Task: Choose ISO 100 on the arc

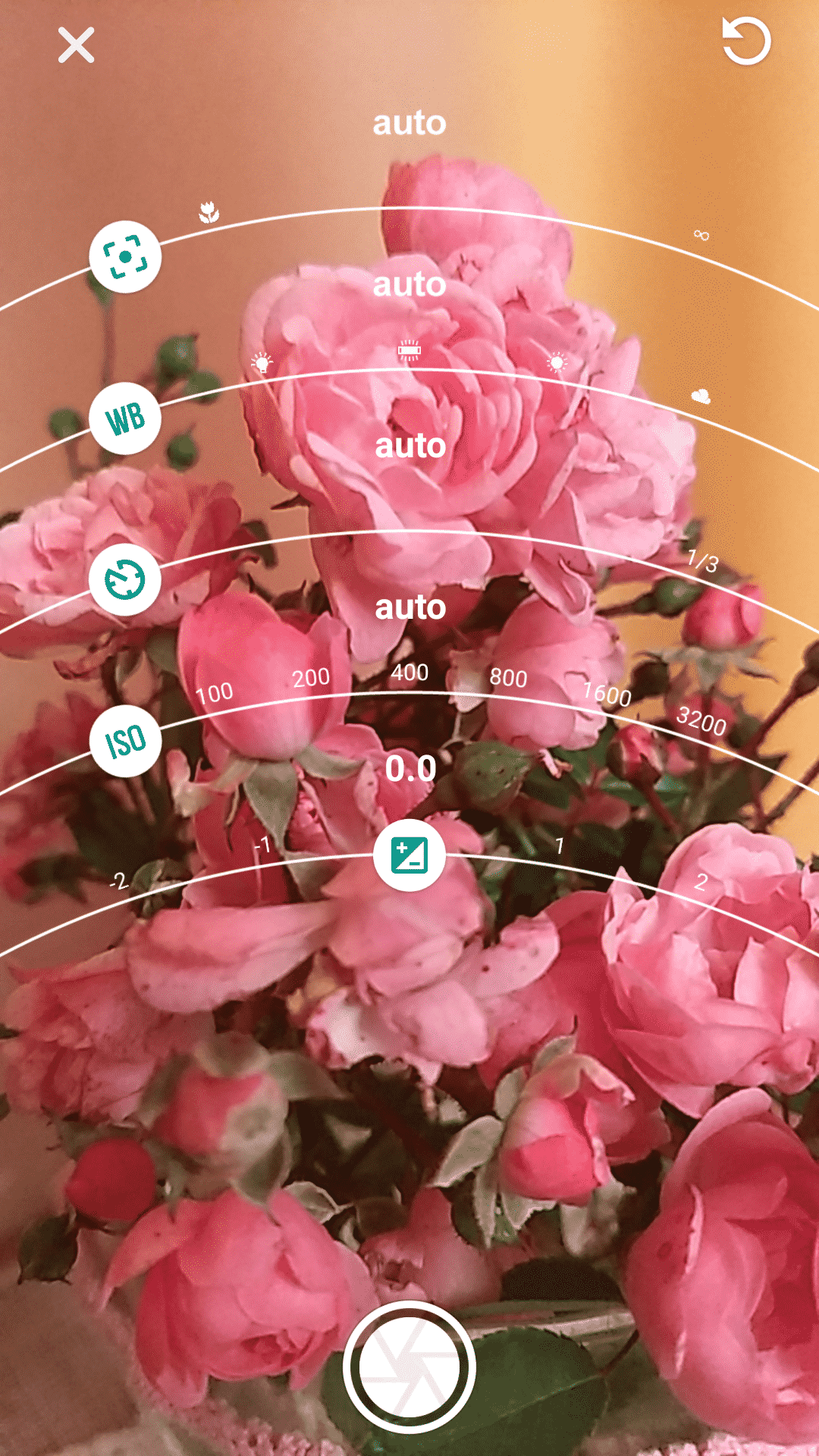Action: tap(214, 692)
